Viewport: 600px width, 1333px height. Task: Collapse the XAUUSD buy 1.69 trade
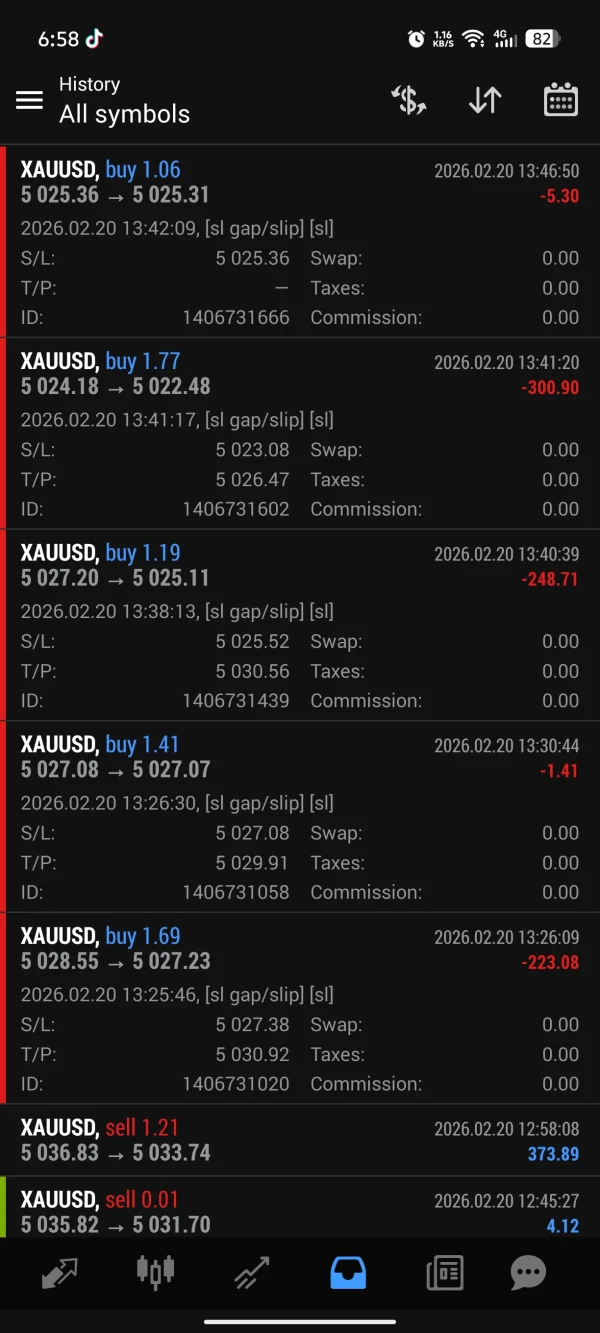click(300, 949)
